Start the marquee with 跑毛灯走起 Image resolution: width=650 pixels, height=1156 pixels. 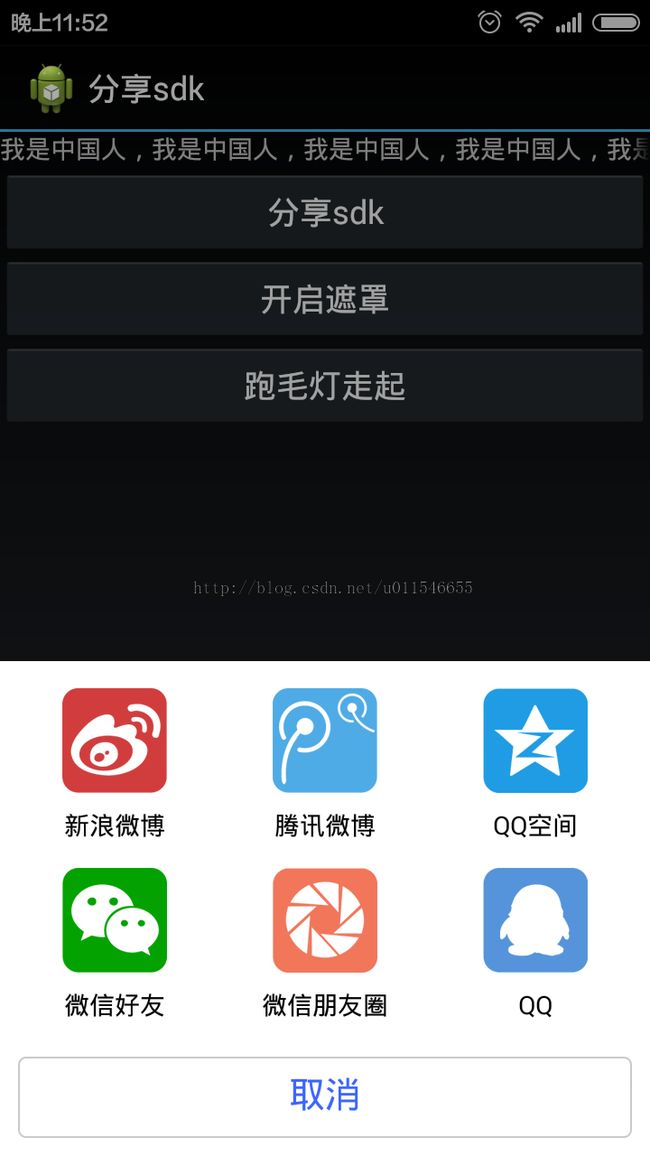[325, 386]
